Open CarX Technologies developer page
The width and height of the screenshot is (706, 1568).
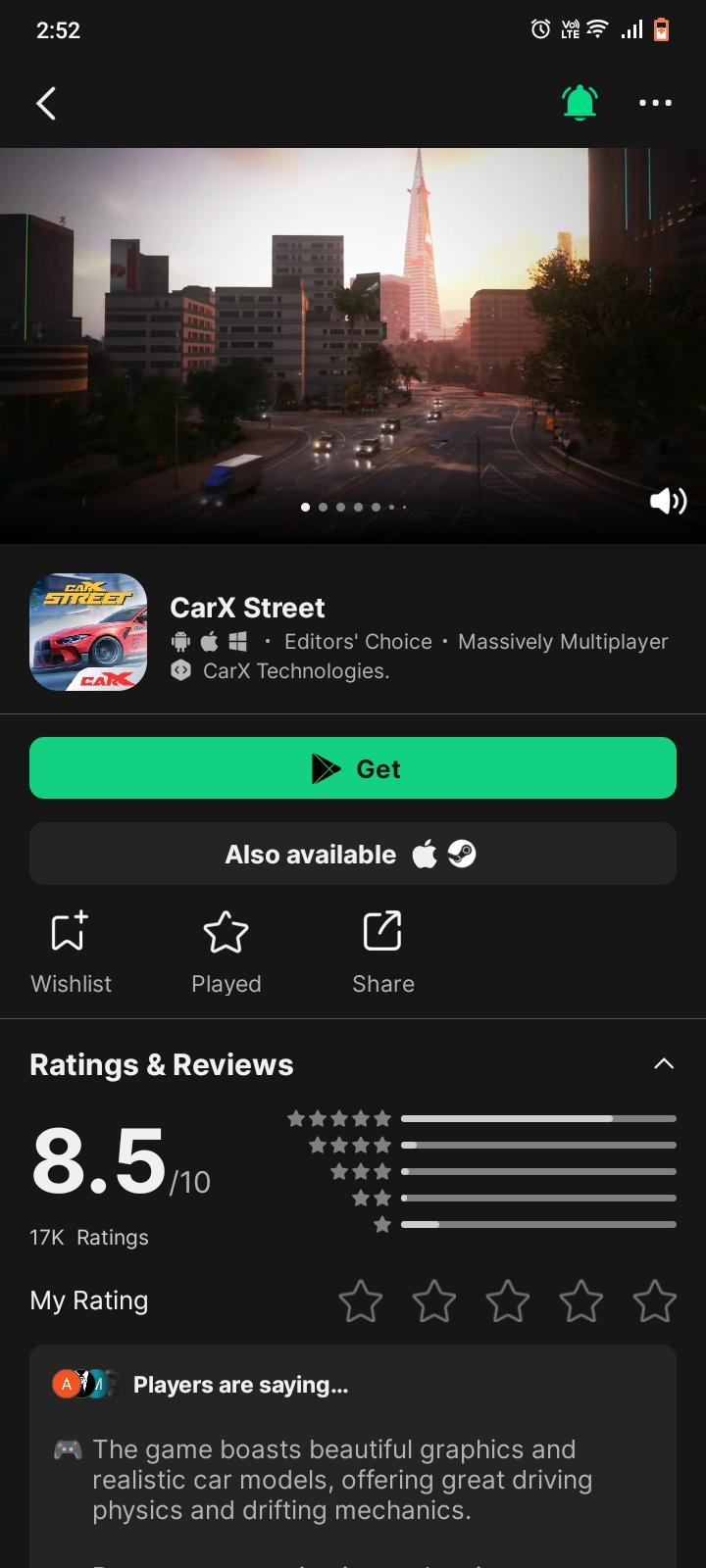tap(294, 671)
